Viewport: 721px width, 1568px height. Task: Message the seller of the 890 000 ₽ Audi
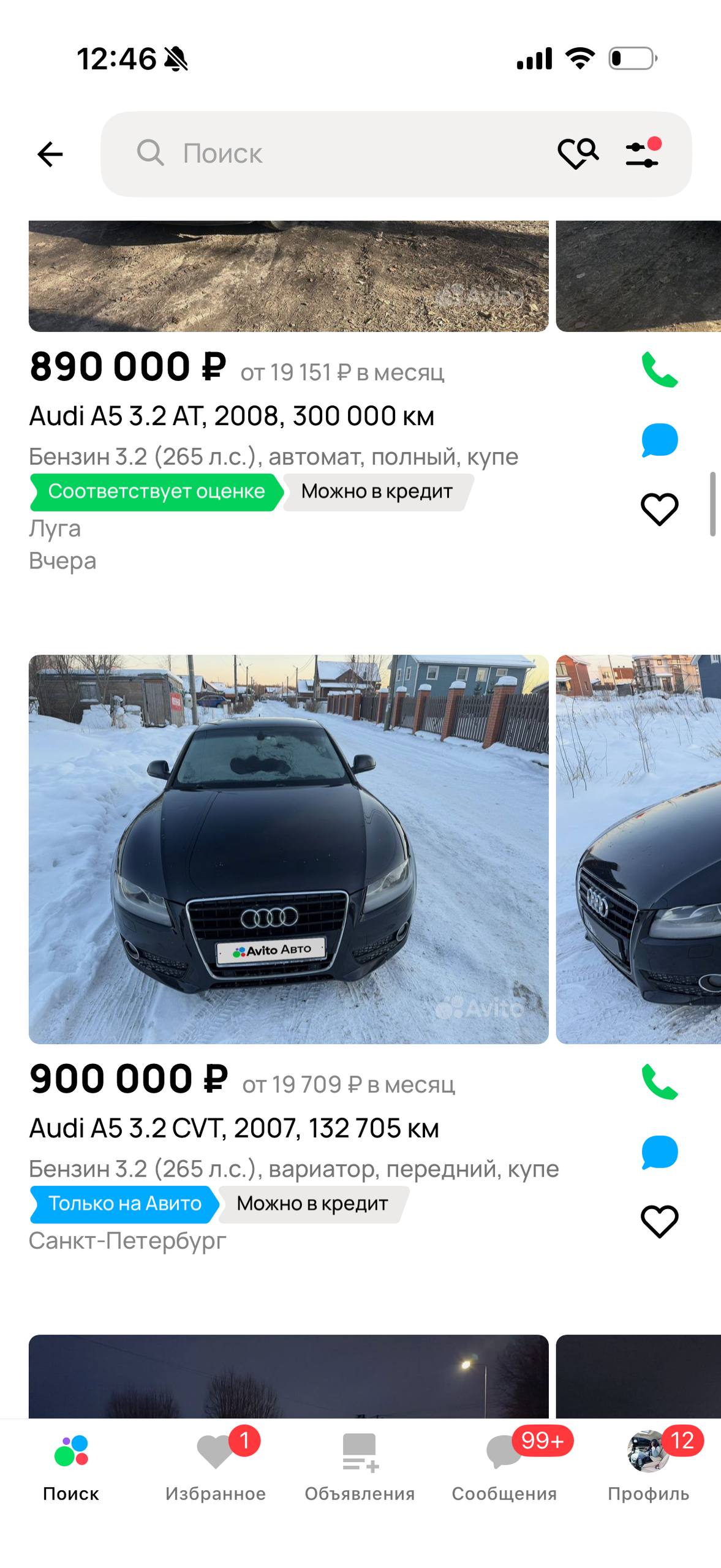tap(659, 440)
